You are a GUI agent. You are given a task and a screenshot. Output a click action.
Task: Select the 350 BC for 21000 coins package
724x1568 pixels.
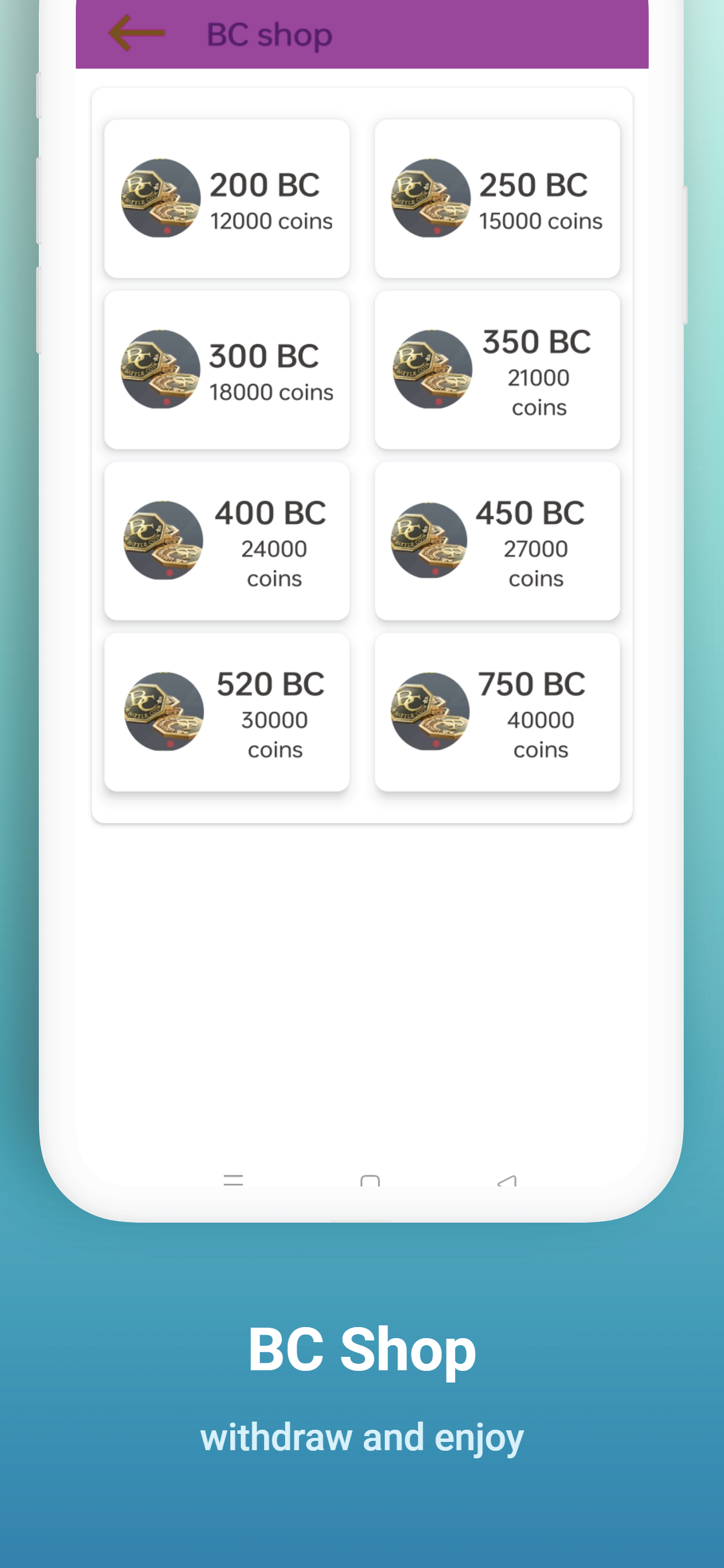point(497,369)
